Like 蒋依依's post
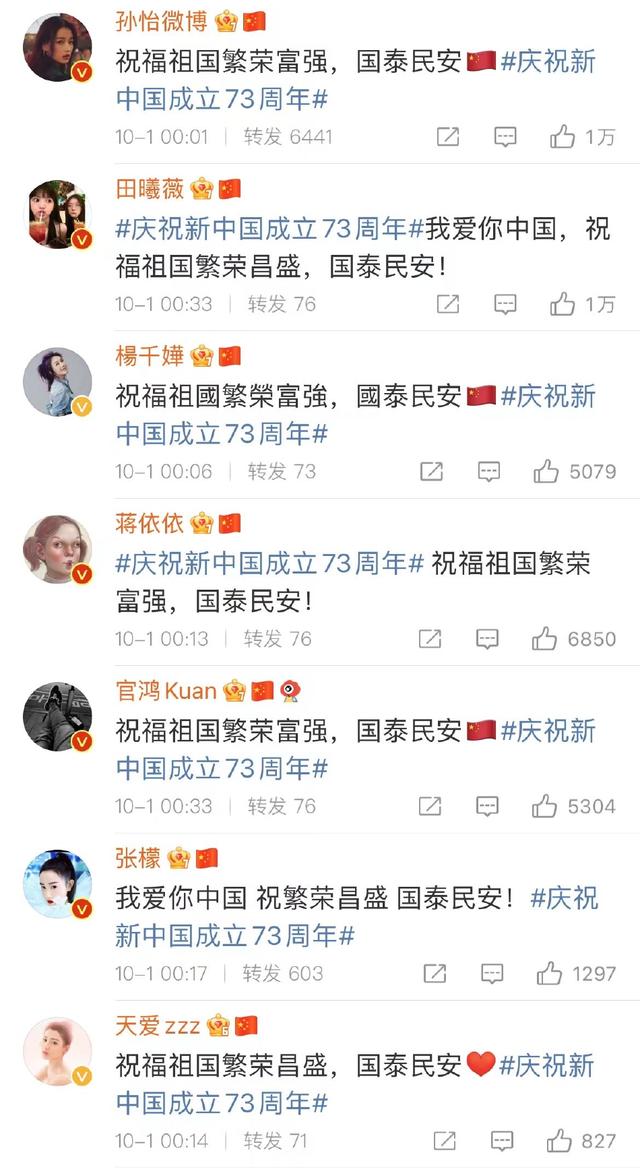The height and width of the screenshot is (1172, 640). tap(544, 638)
